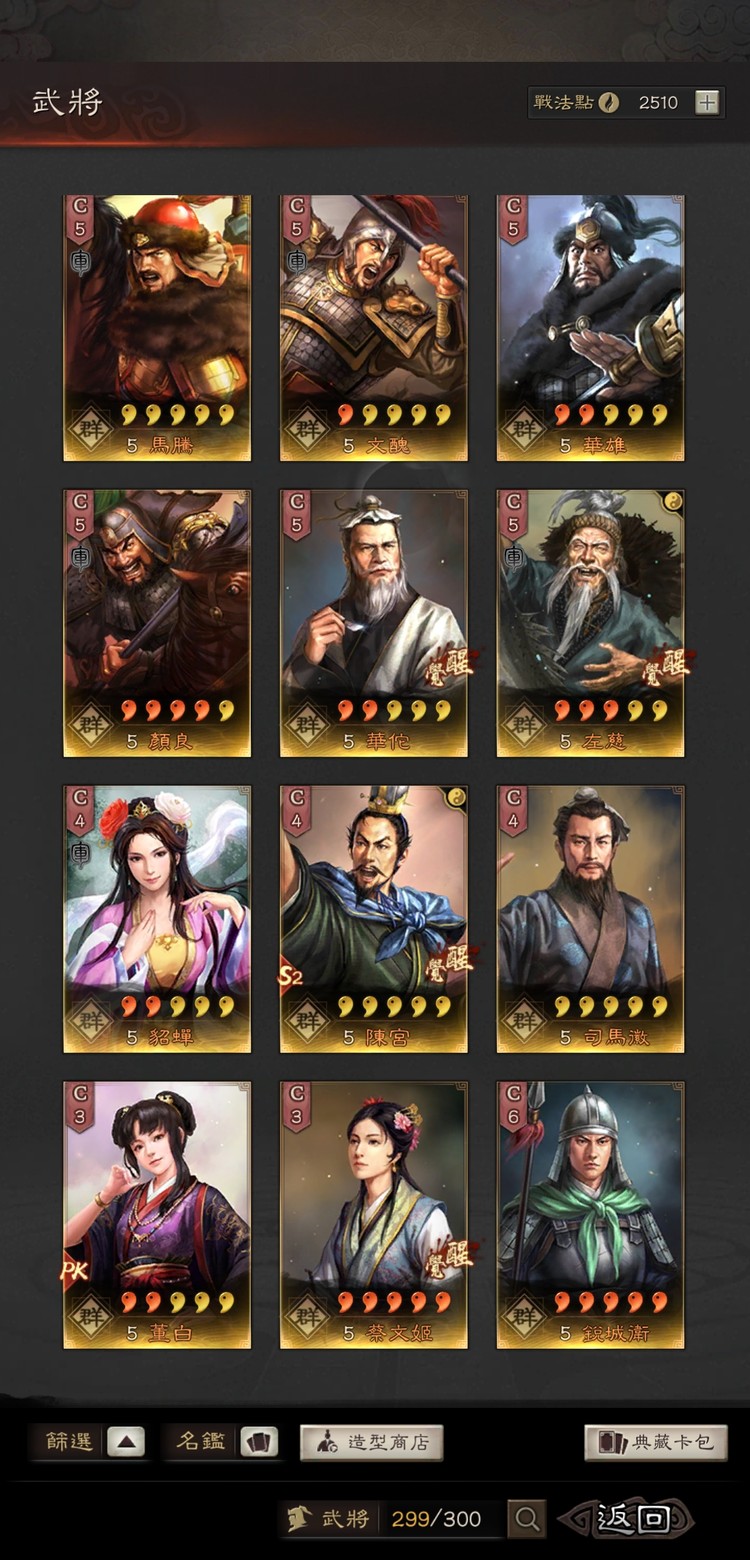
Task: View the 陳宮 general card
Action: point(373,919)
